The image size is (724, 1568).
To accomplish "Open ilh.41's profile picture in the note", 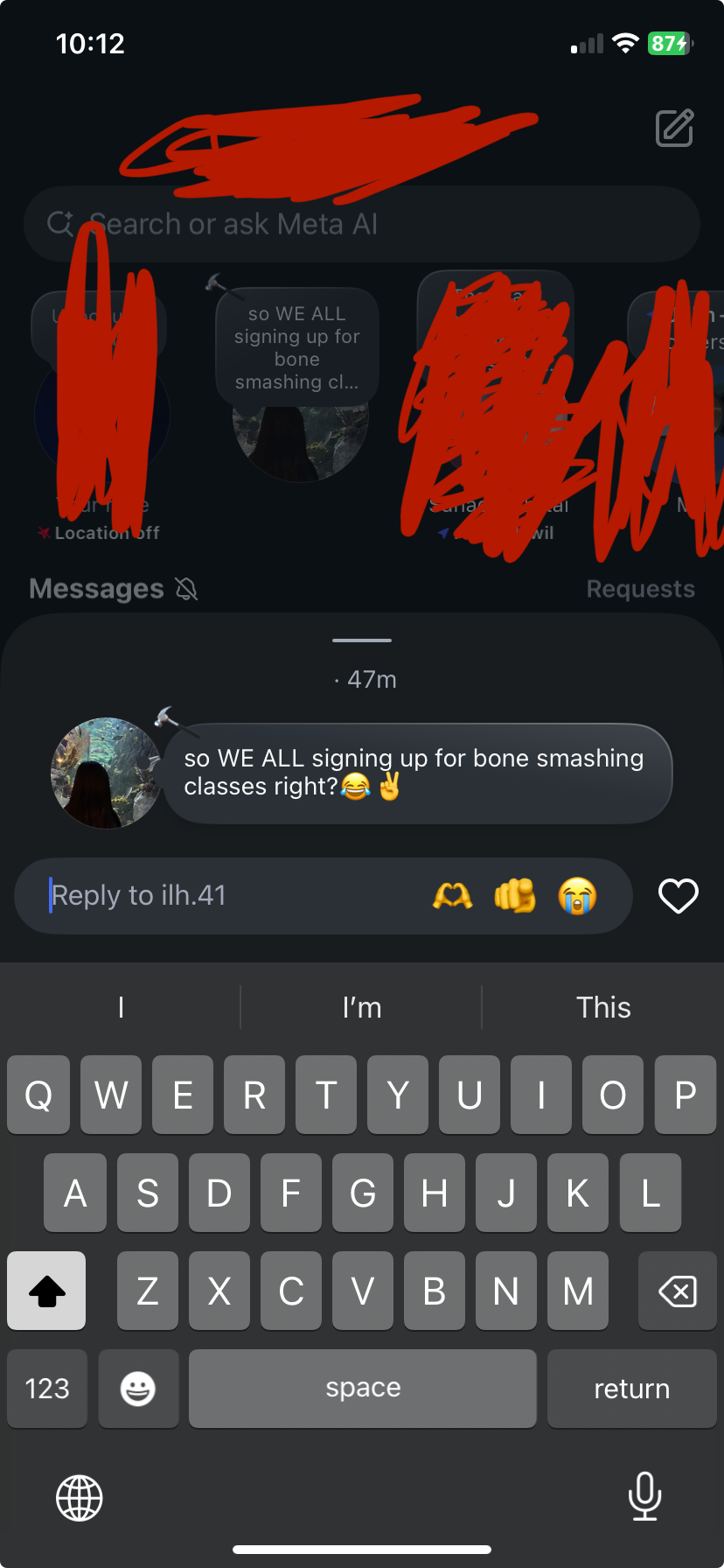I will pos(107,773).
